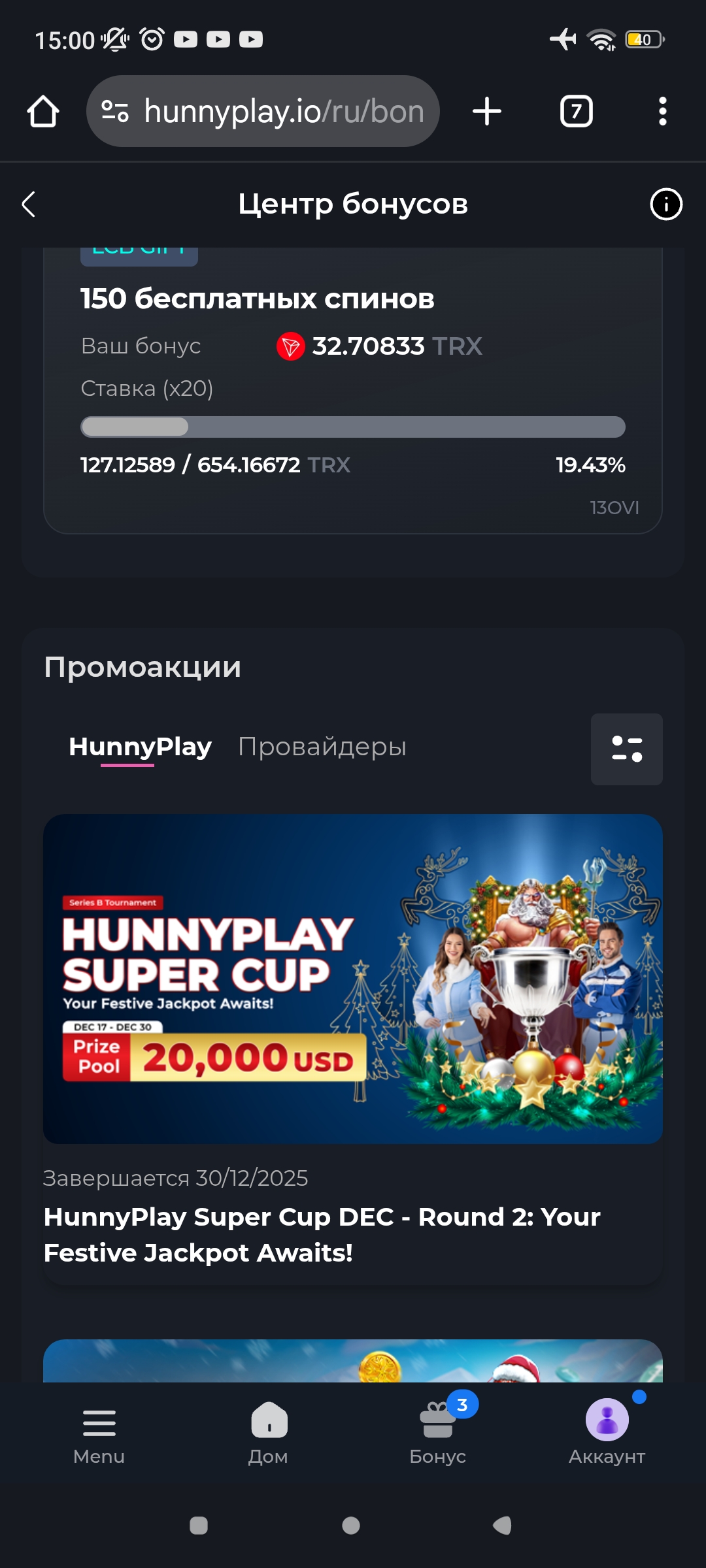
Task: Open the promotions filter button
Action: pos(626,749)
